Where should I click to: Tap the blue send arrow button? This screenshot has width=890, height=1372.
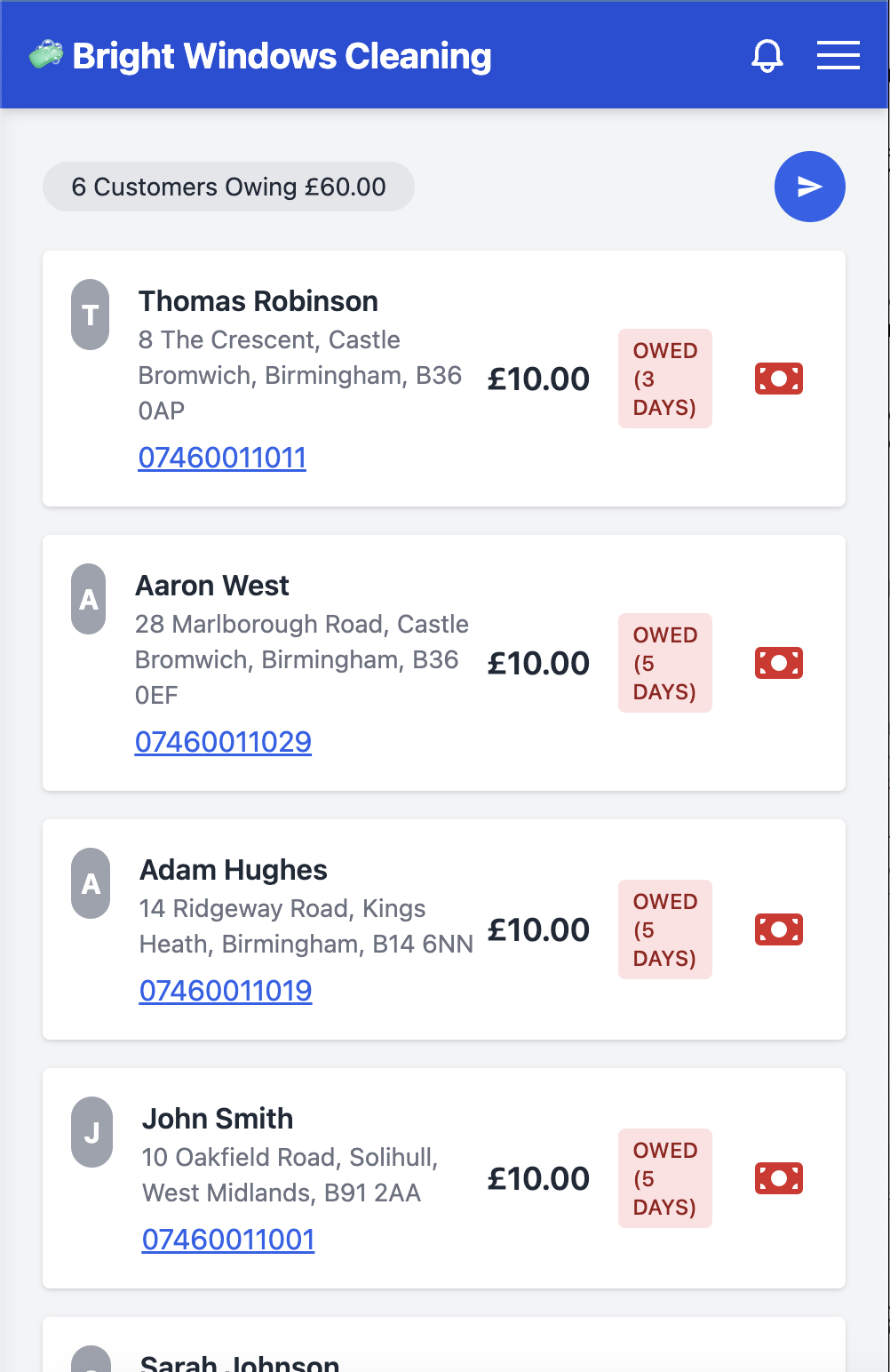click(809, 187)
